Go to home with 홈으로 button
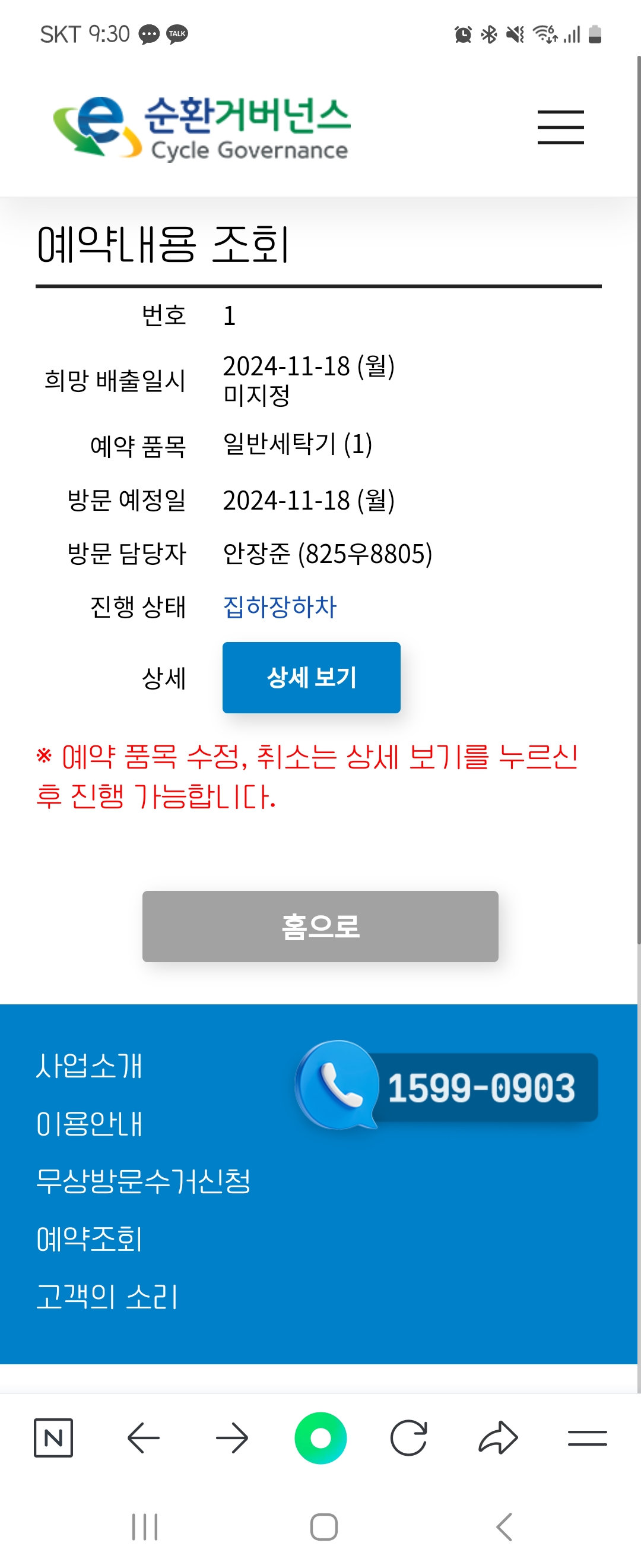This screenshot has width=641, height=1568. [320, 926]
